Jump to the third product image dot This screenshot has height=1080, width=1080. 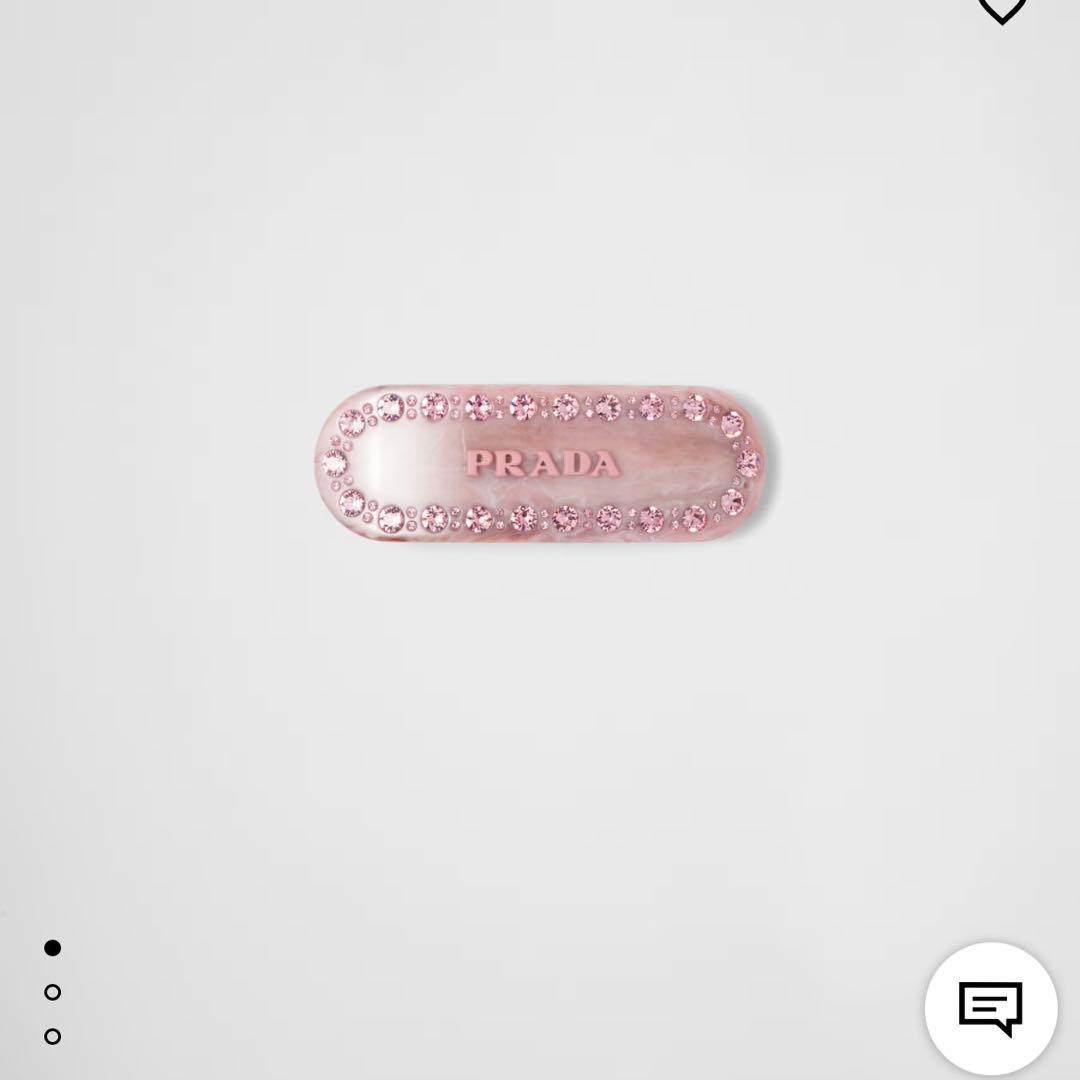point(53,1036)
